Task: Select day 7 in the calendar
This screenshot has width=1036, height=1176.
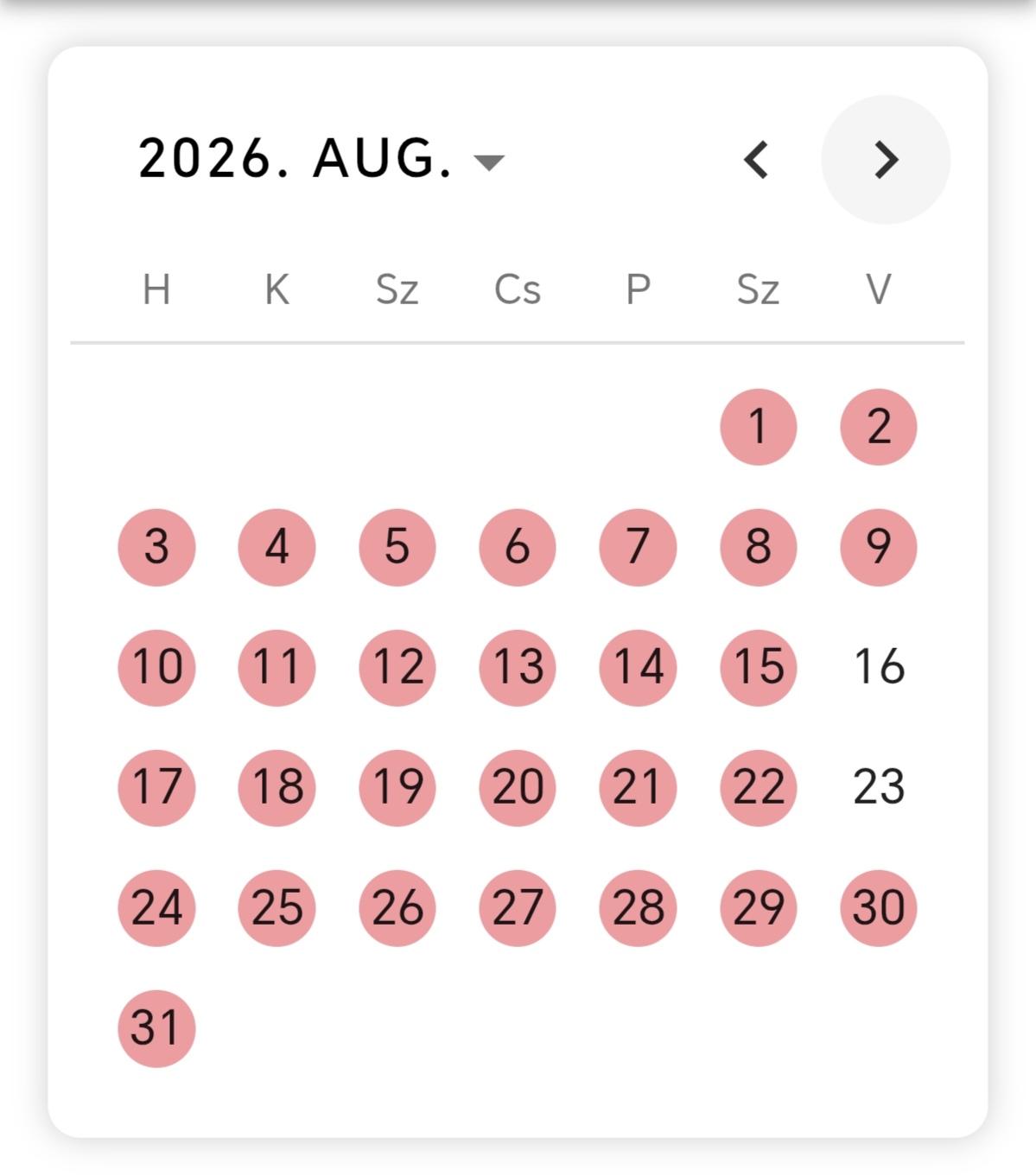Action: pyautogui.click(x=638, y=547)
